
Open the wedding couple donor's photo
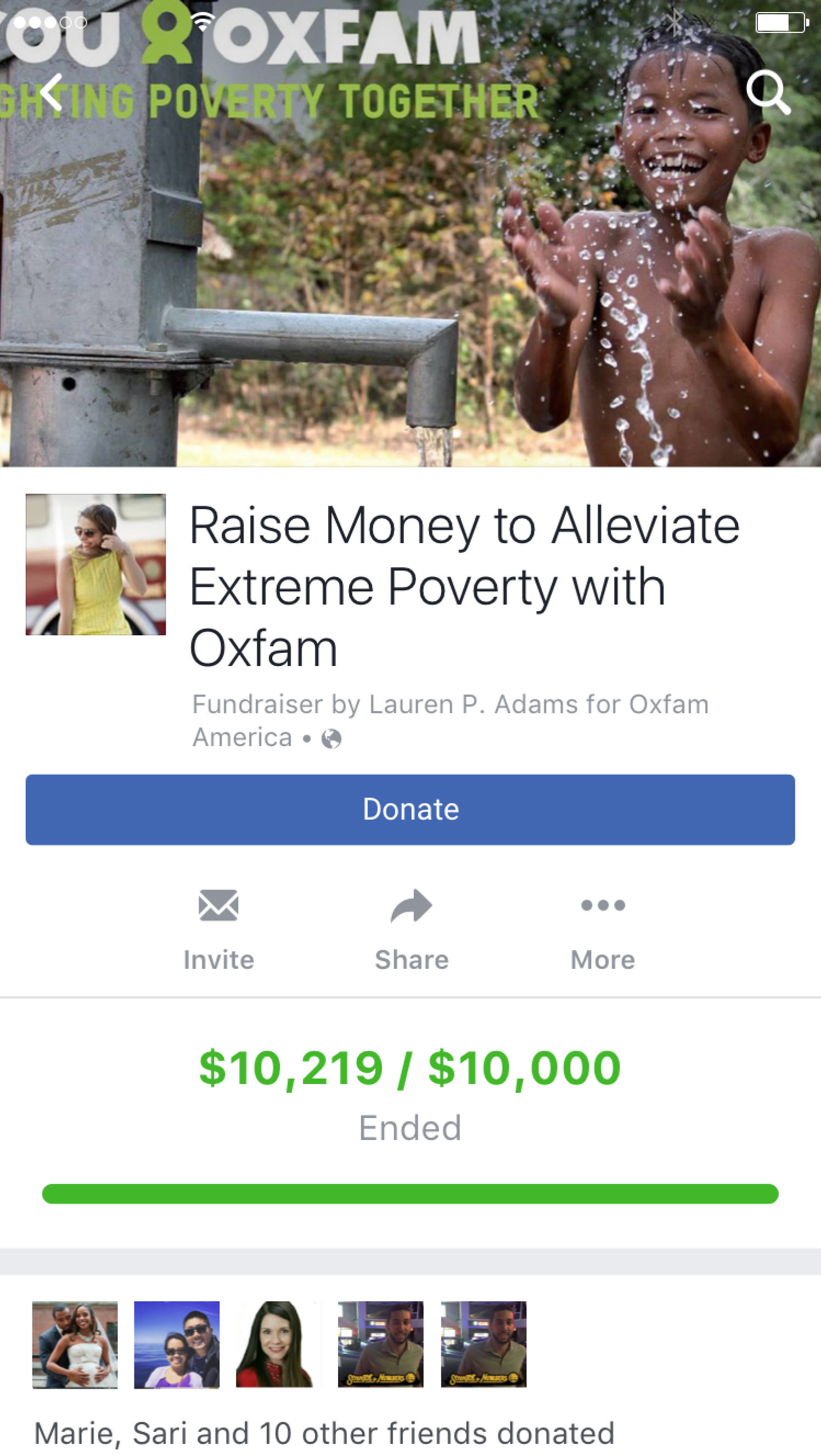pos(75,1344)
